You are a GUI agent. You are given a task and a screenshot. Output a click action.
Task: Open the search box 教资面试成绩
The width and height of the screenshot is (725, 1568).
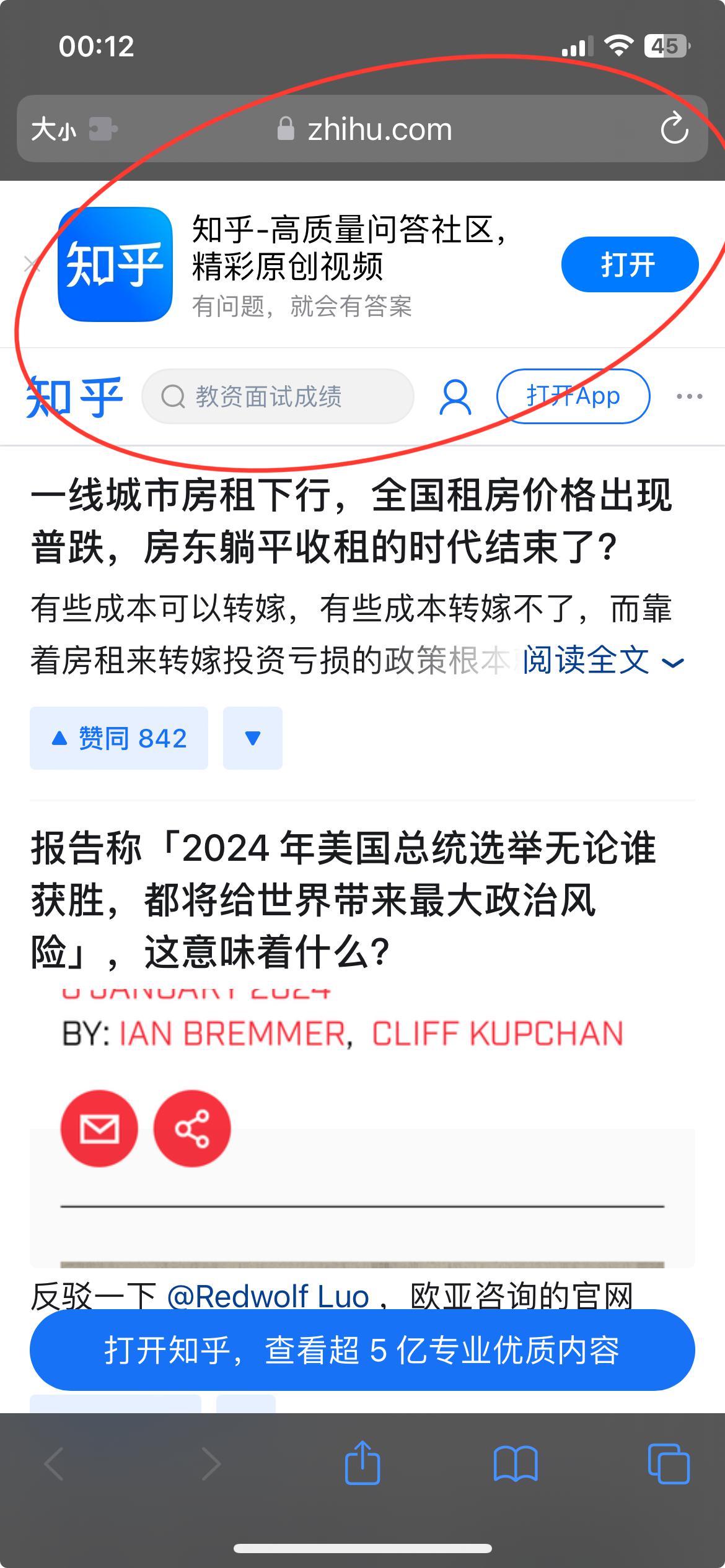[278, 396]
